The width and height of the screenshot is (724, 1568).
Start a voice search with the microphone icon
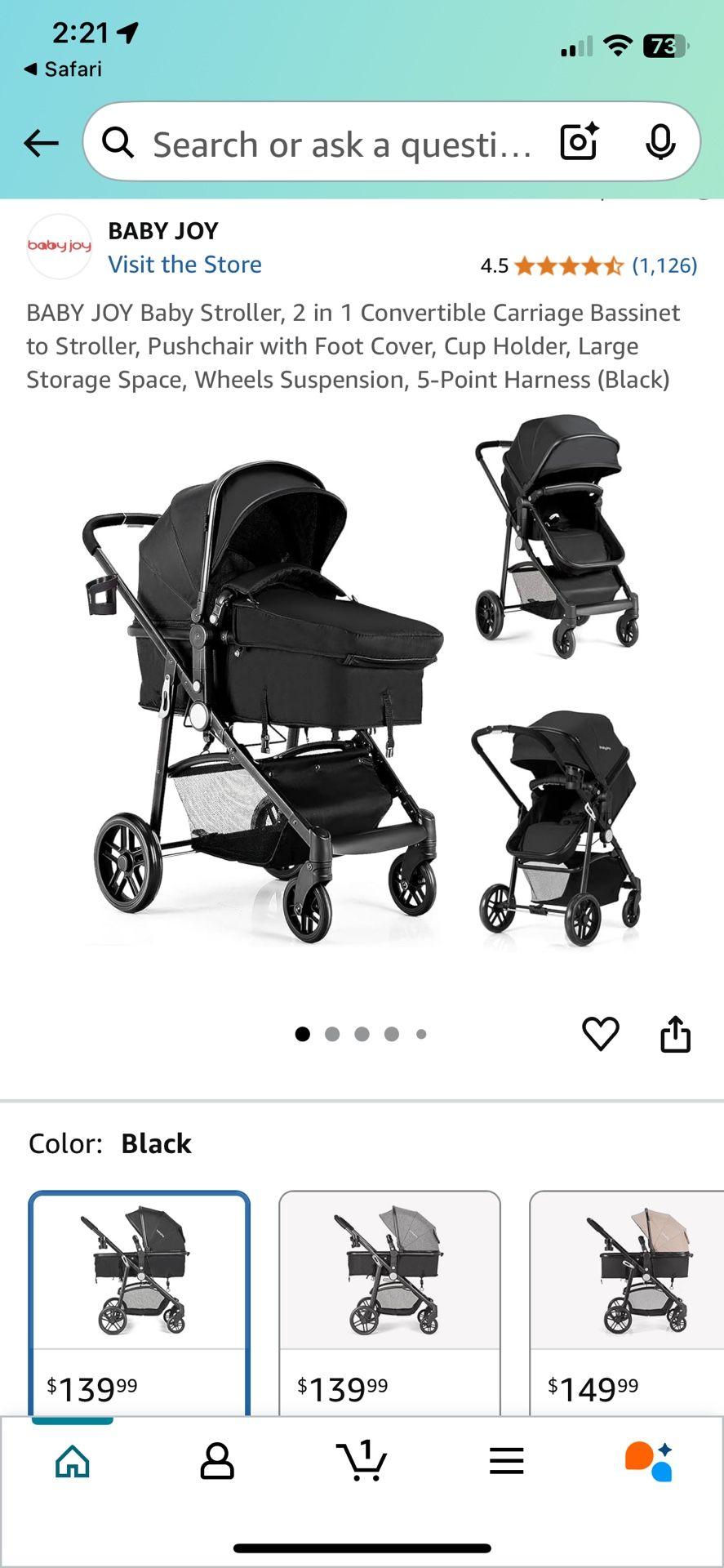pos(658,142)
